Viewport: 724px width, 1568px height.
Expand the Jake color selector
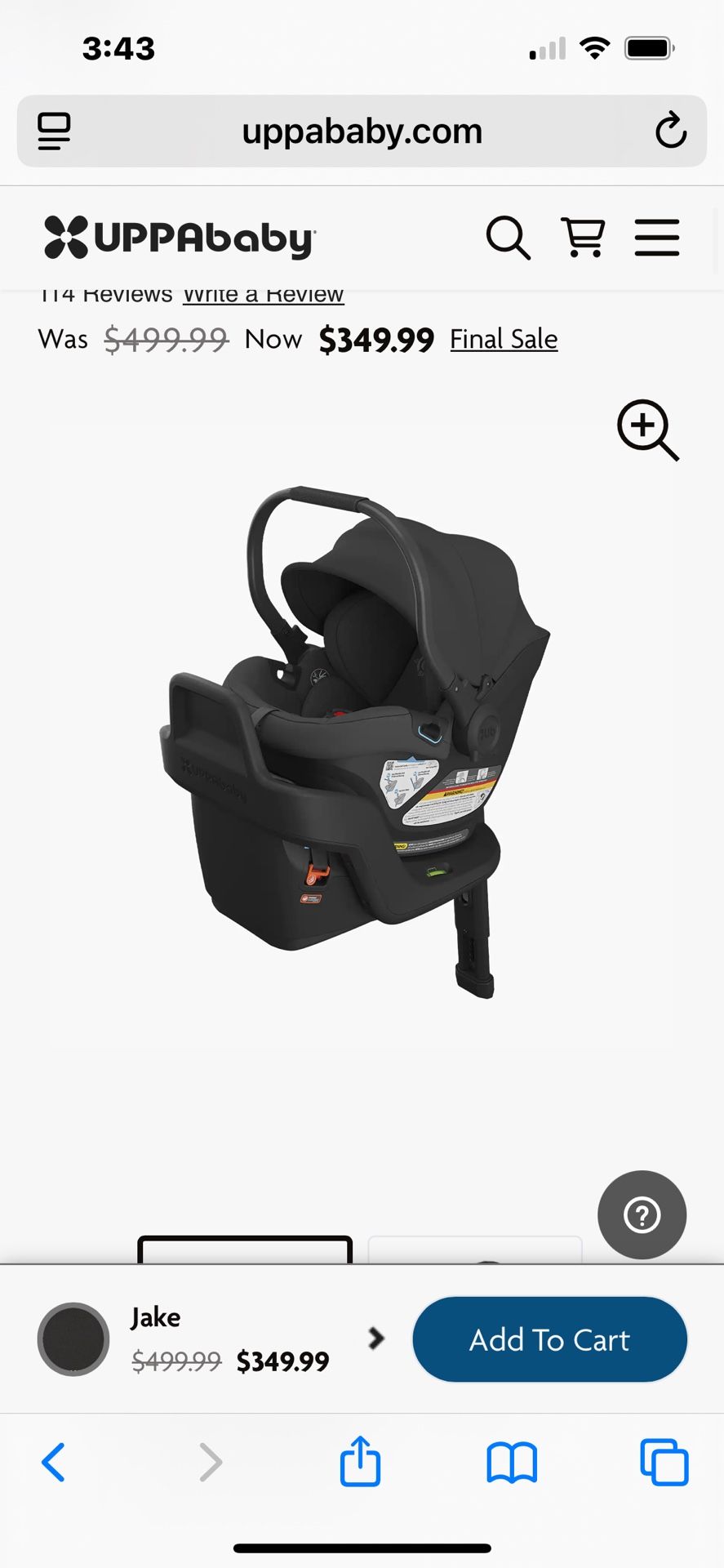click(375, 1339)
